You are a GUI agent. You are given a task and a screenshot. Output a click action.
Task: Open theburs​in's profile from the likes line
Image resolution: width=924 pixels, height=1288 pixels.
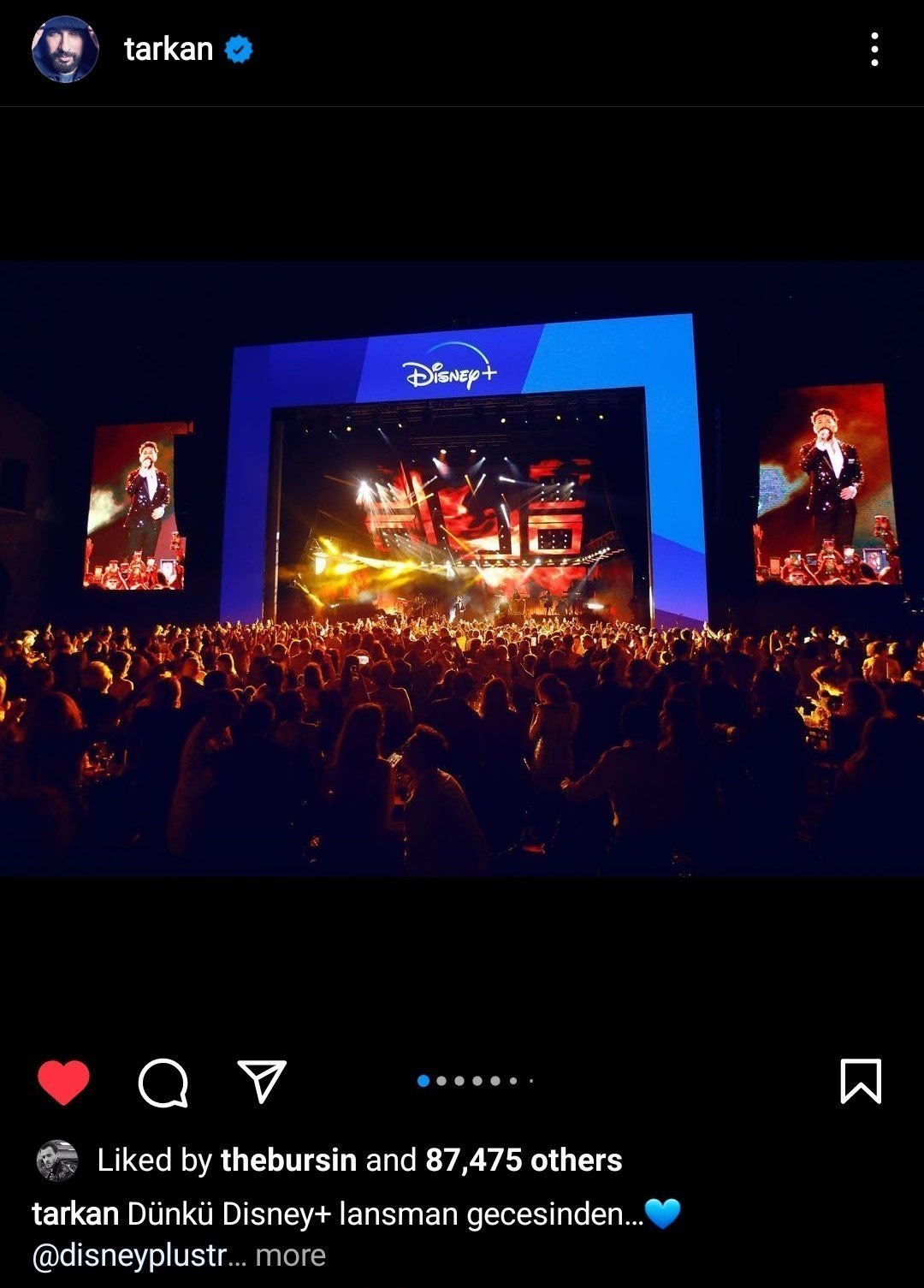288,1160
